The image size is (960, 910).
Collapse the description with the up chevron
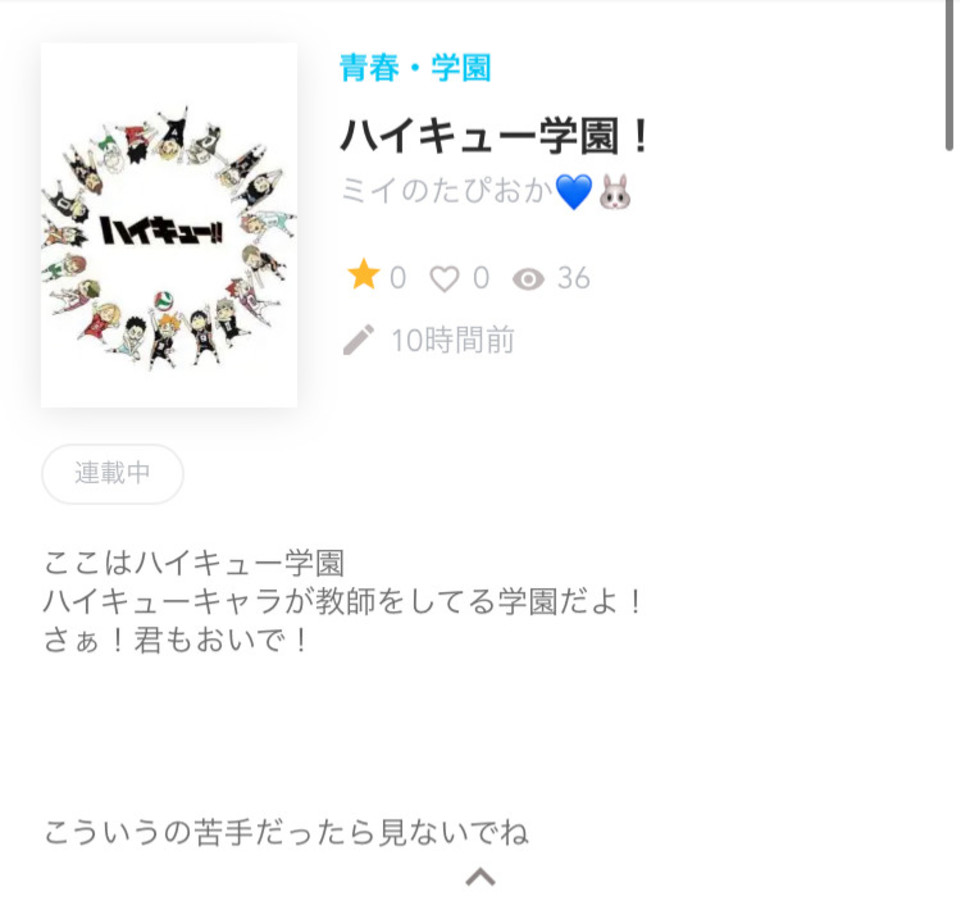point(480,878)
